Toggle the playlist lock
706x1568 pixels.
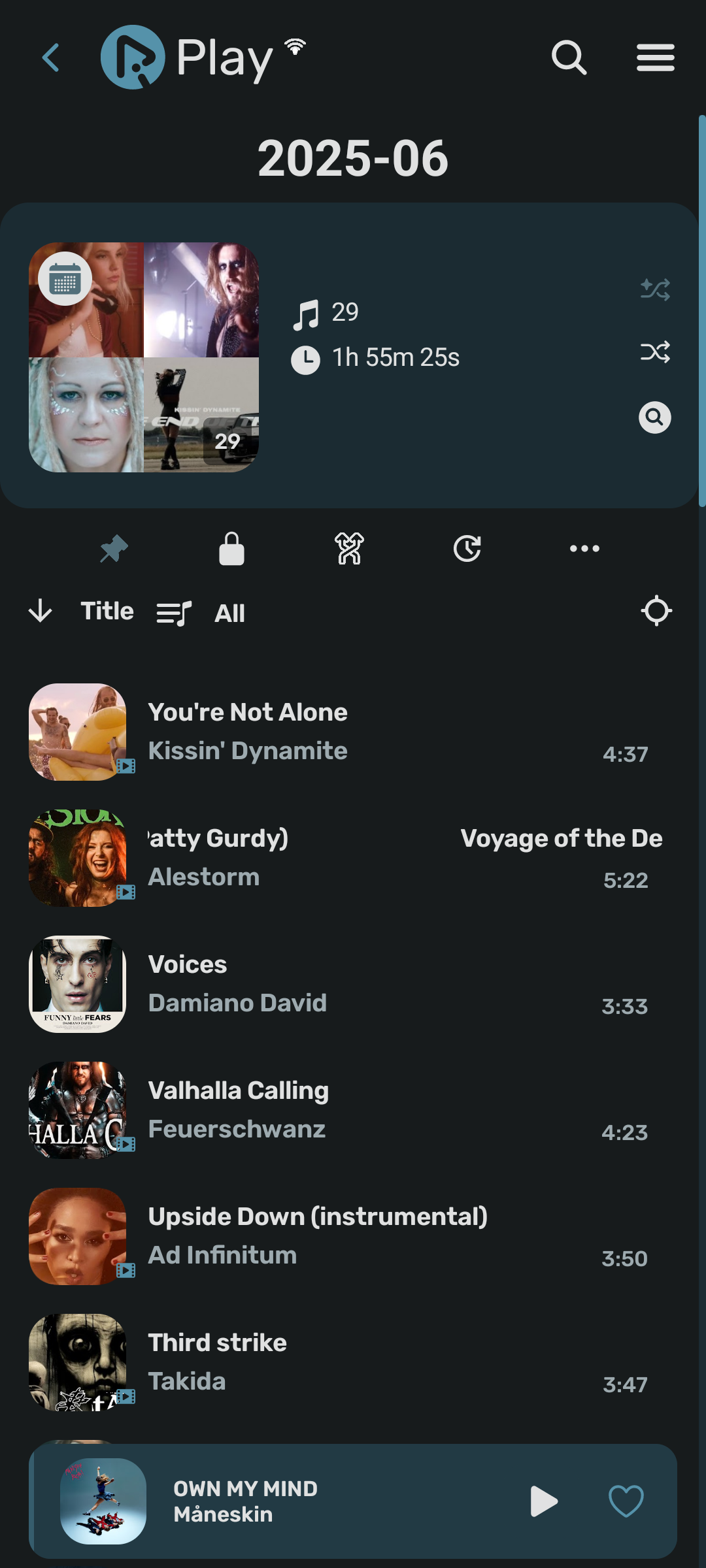point(231,548)
